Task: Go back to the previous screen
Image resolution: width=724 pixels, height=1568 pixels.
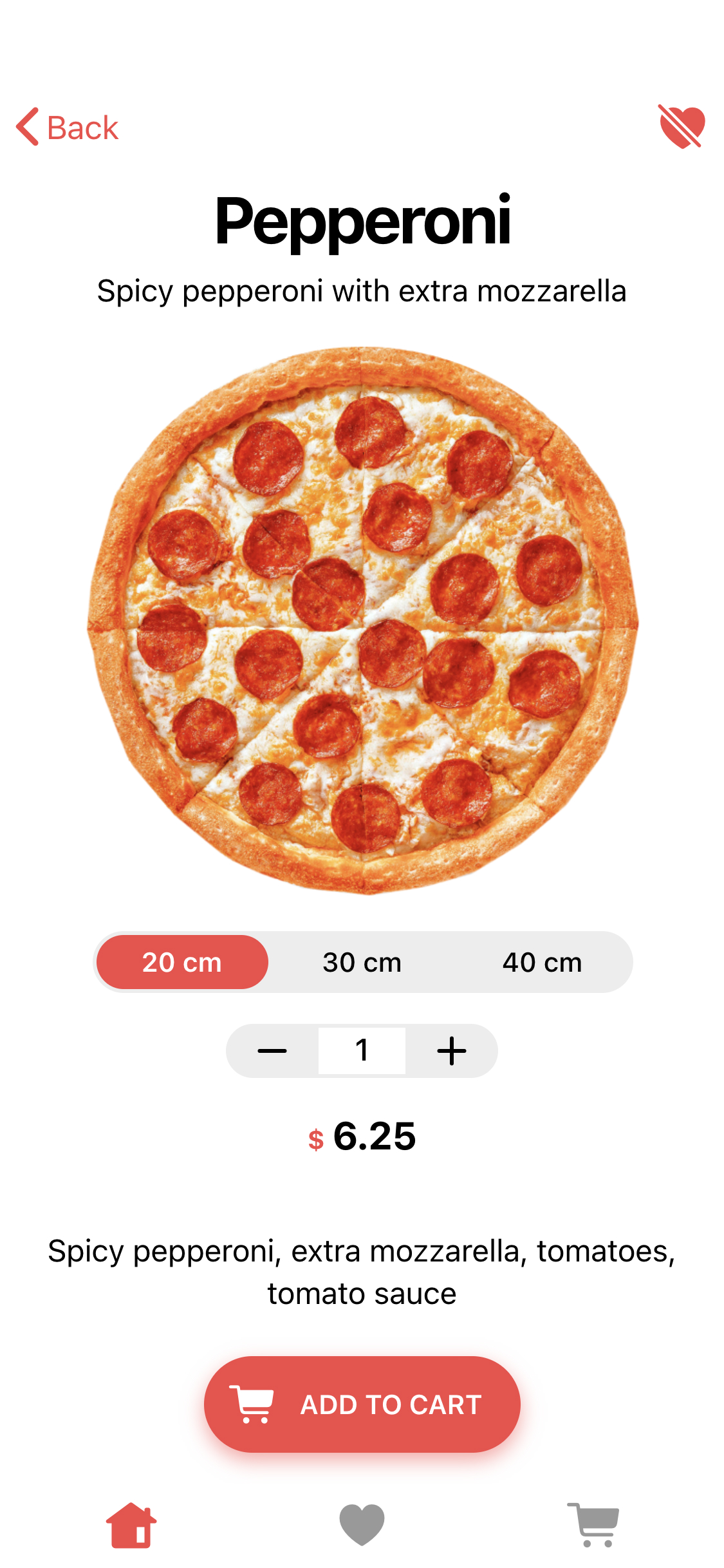Action: tap(68, 128)
